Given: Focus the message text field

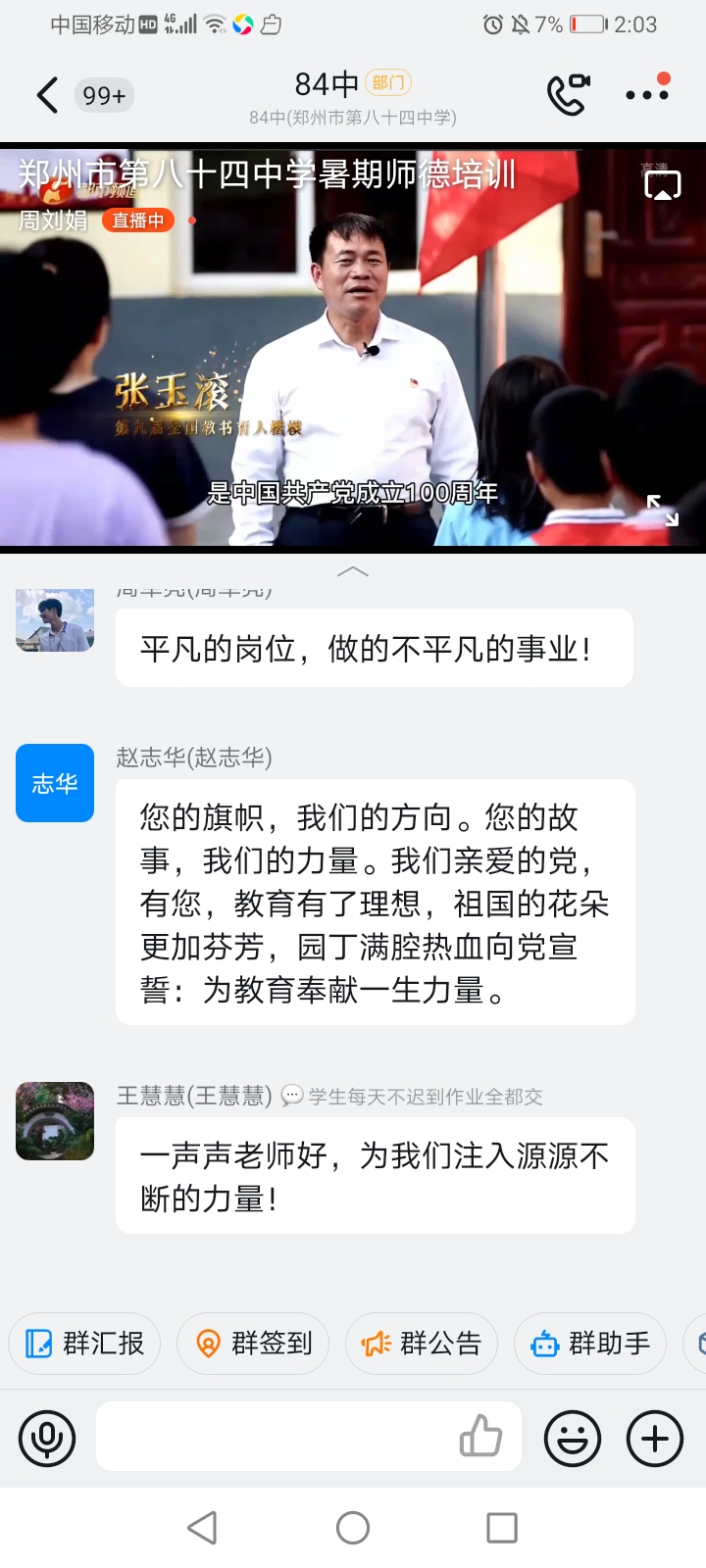Looking at the screenshot, I should click(275, 1438).
